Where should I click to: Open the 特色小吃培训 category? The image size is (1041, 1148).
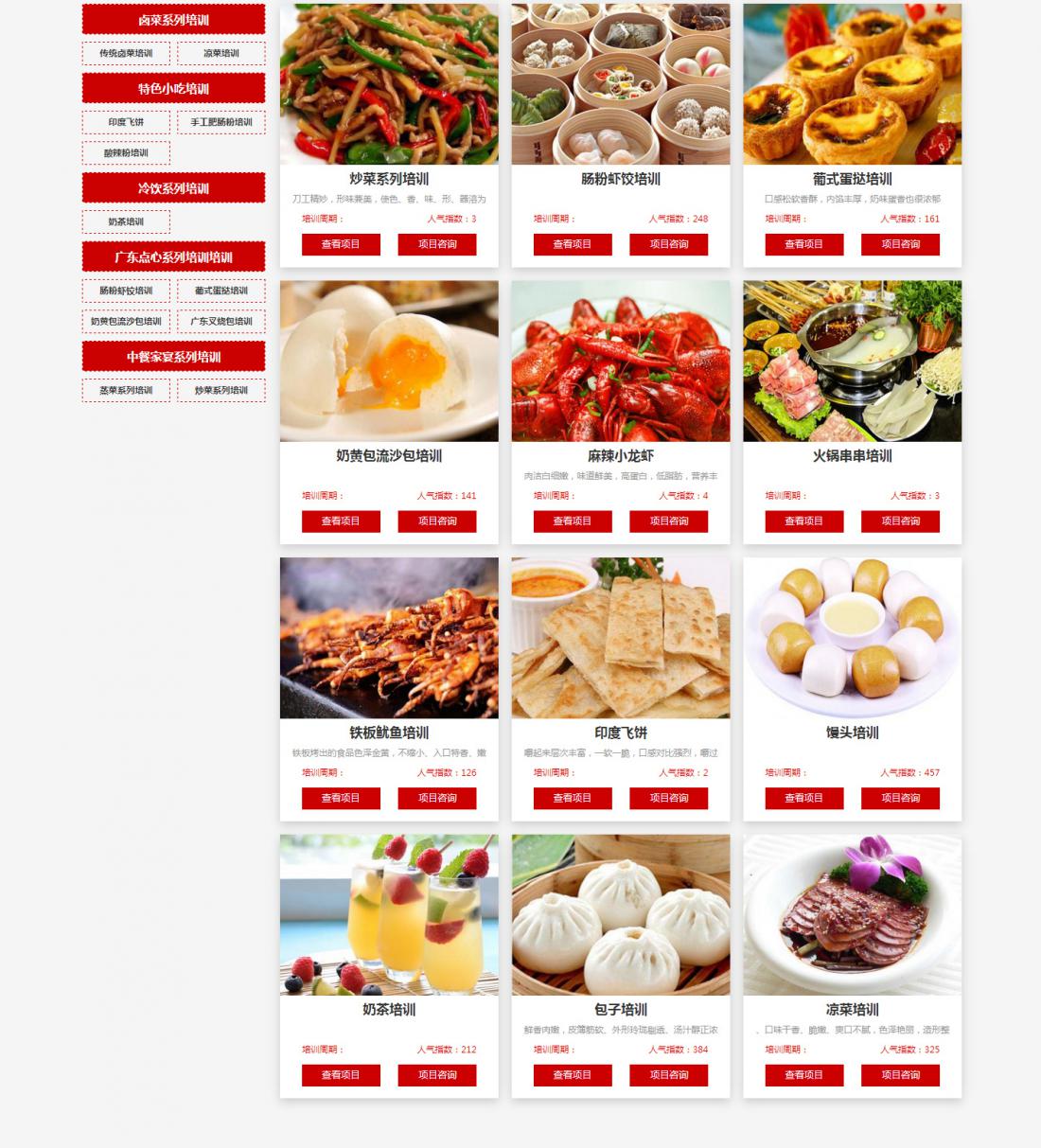173,89
